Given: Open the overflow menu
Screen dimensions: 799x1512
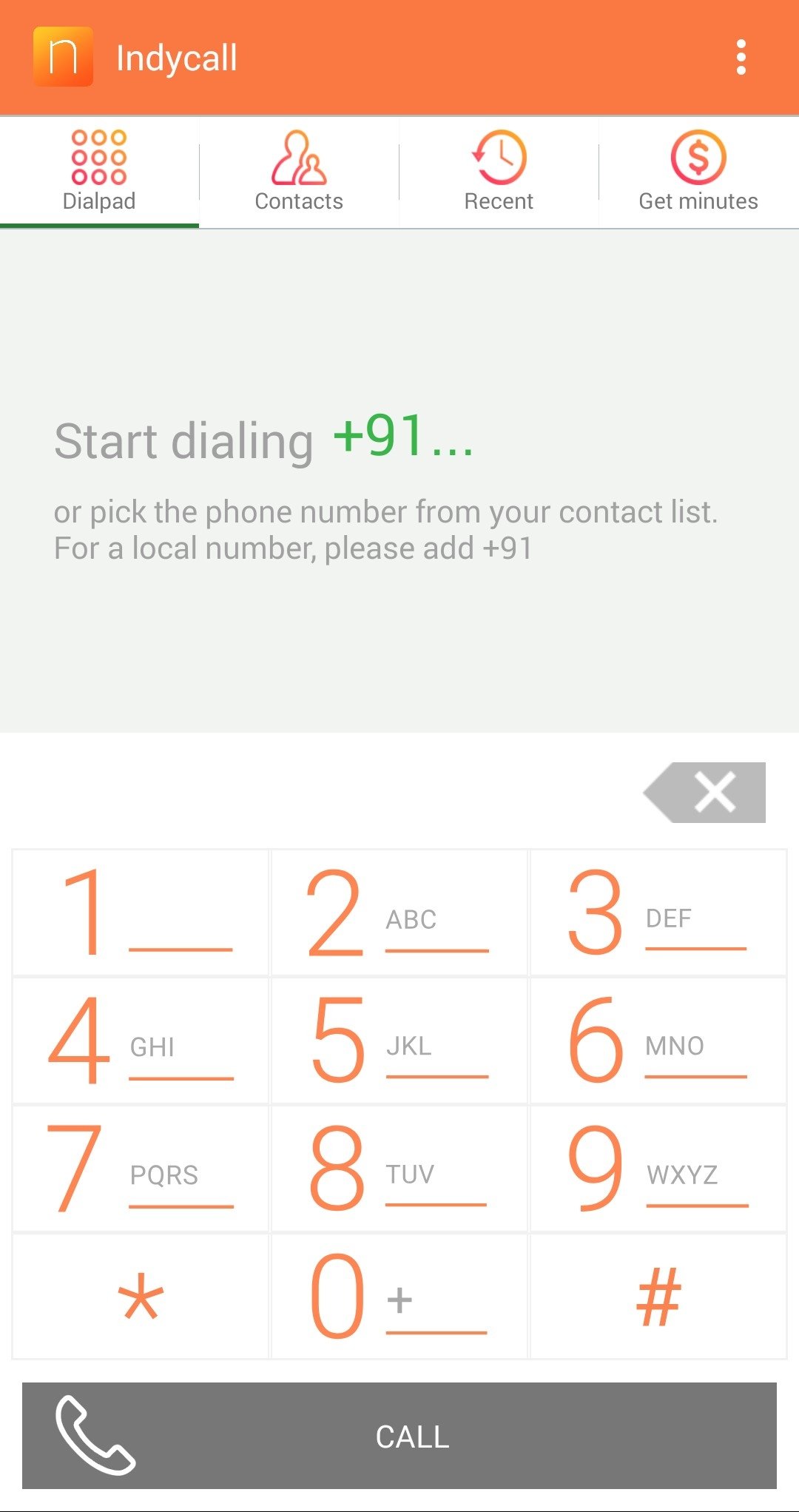Looking at the screenshot, I should 741,58.
